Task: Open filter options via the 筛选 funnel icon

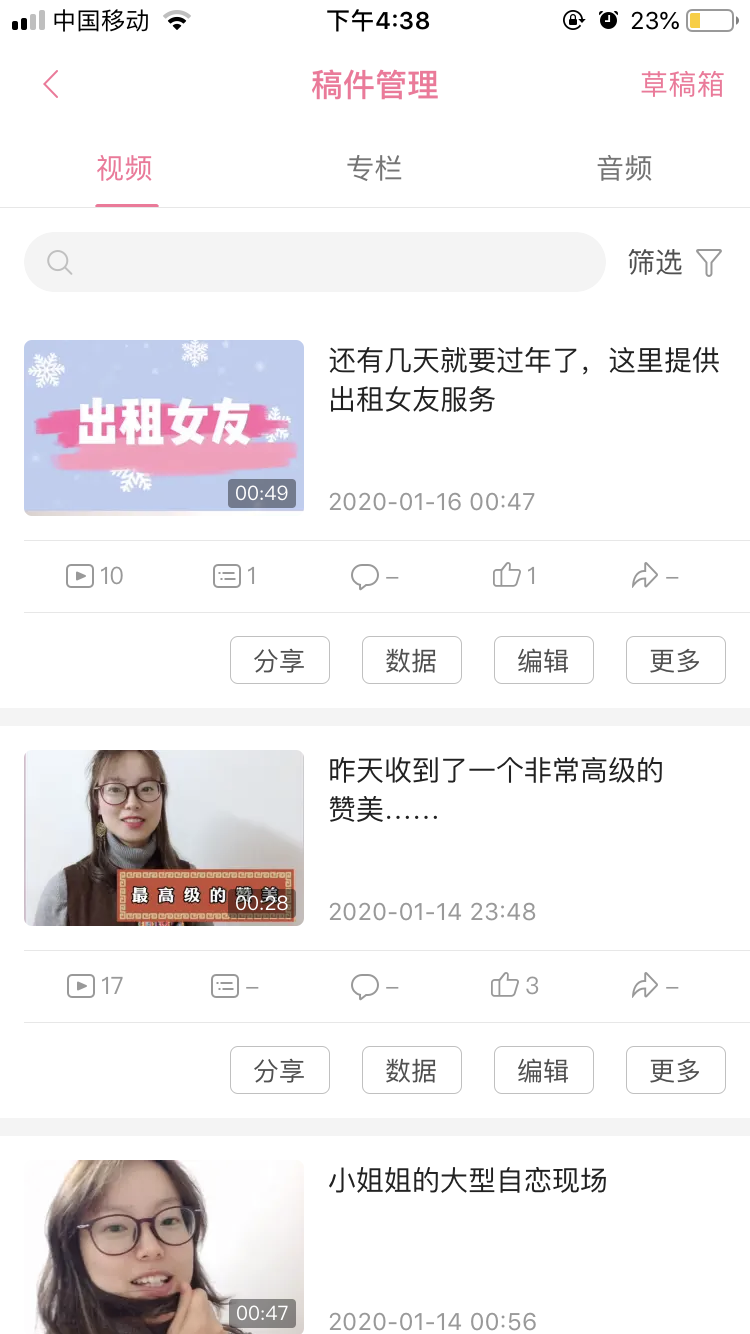Action: (x=708, y=262)
